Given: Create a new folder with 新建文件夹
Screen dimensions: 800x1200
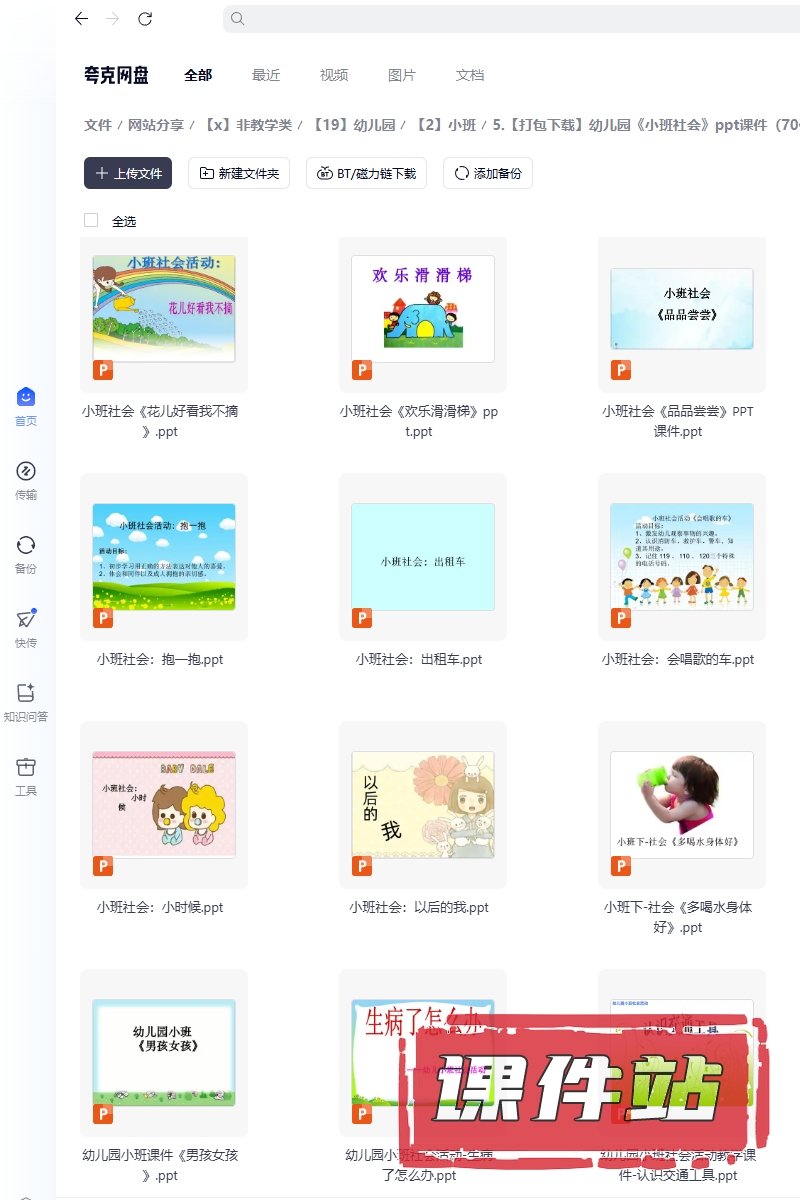Looking at the screenshot, I should [239, 173].
